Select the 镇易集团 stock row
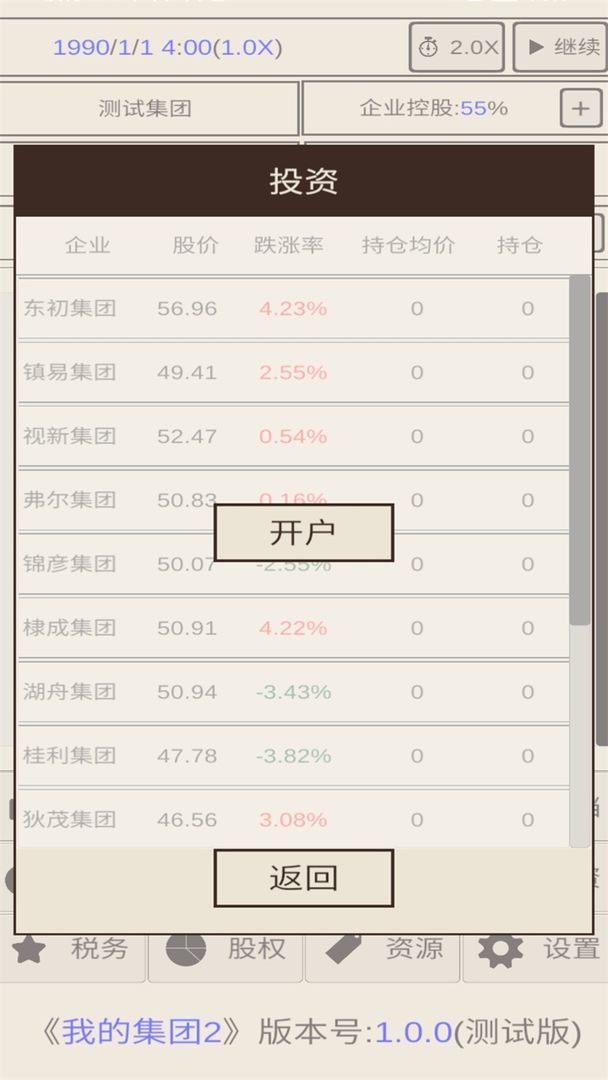The image size is (608, 1080). [292, 372]
